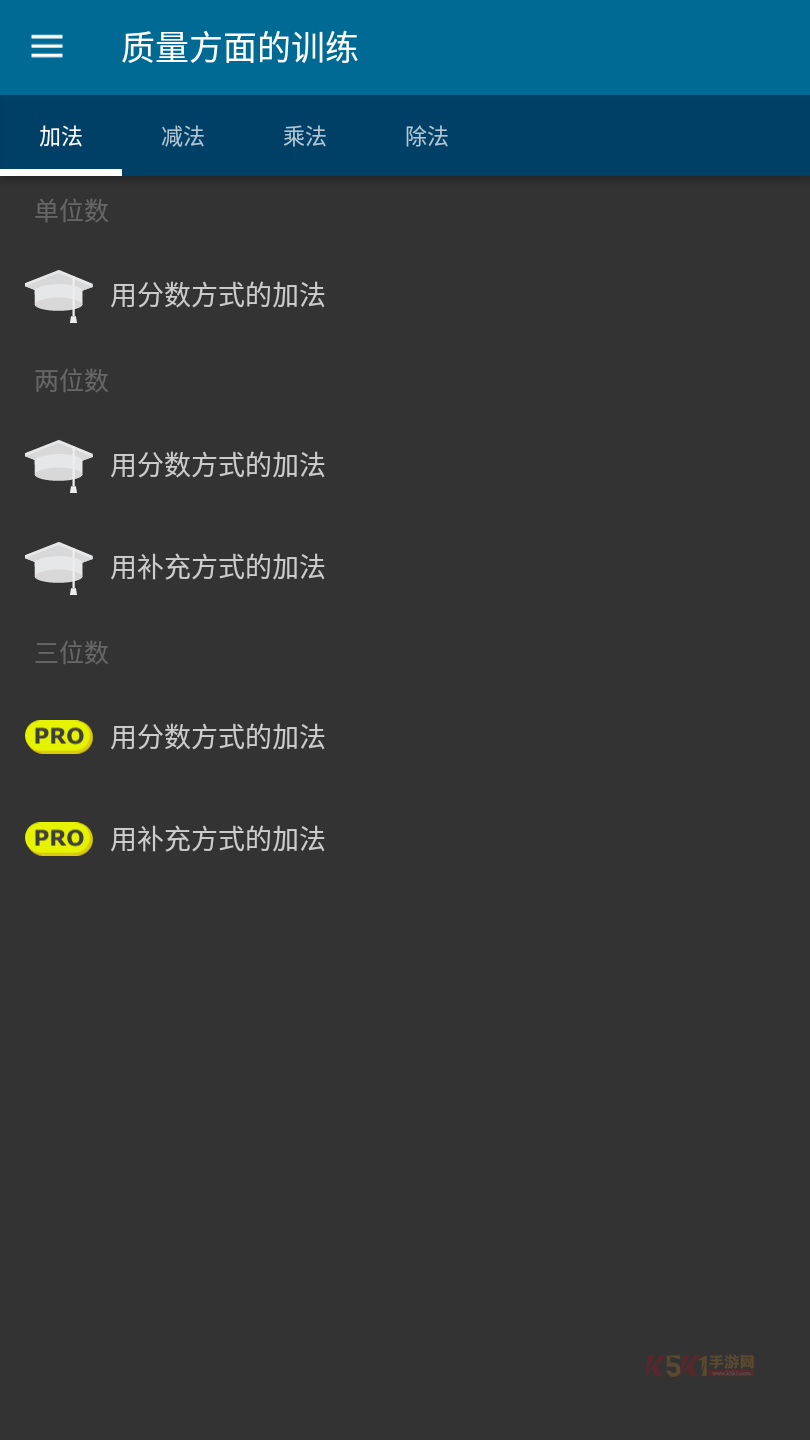Select the 加法 tab
Screen dimensions: 810x1440
coord(61,136)
